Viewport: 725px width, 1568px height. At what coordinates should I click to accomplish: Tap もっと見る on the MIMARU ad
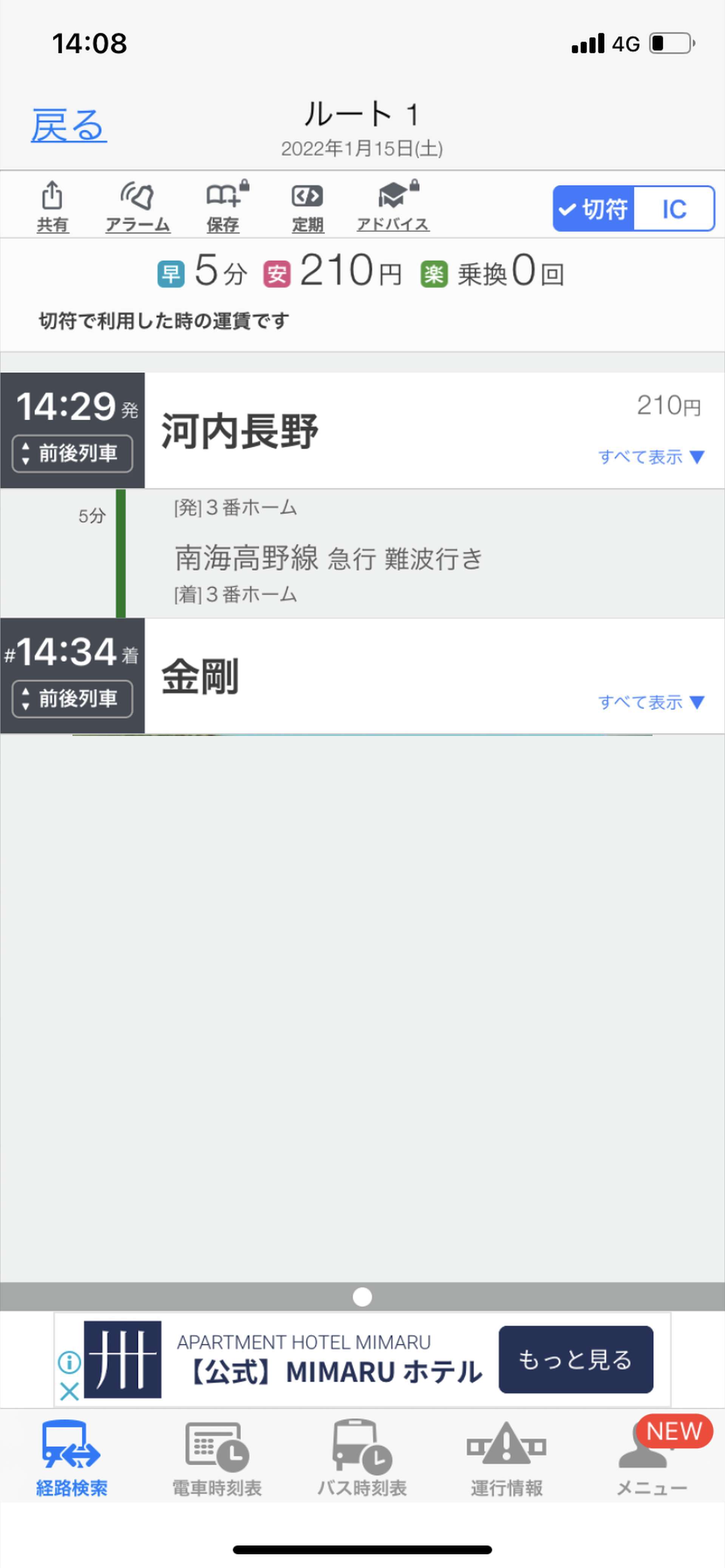tap(576, 1359)
